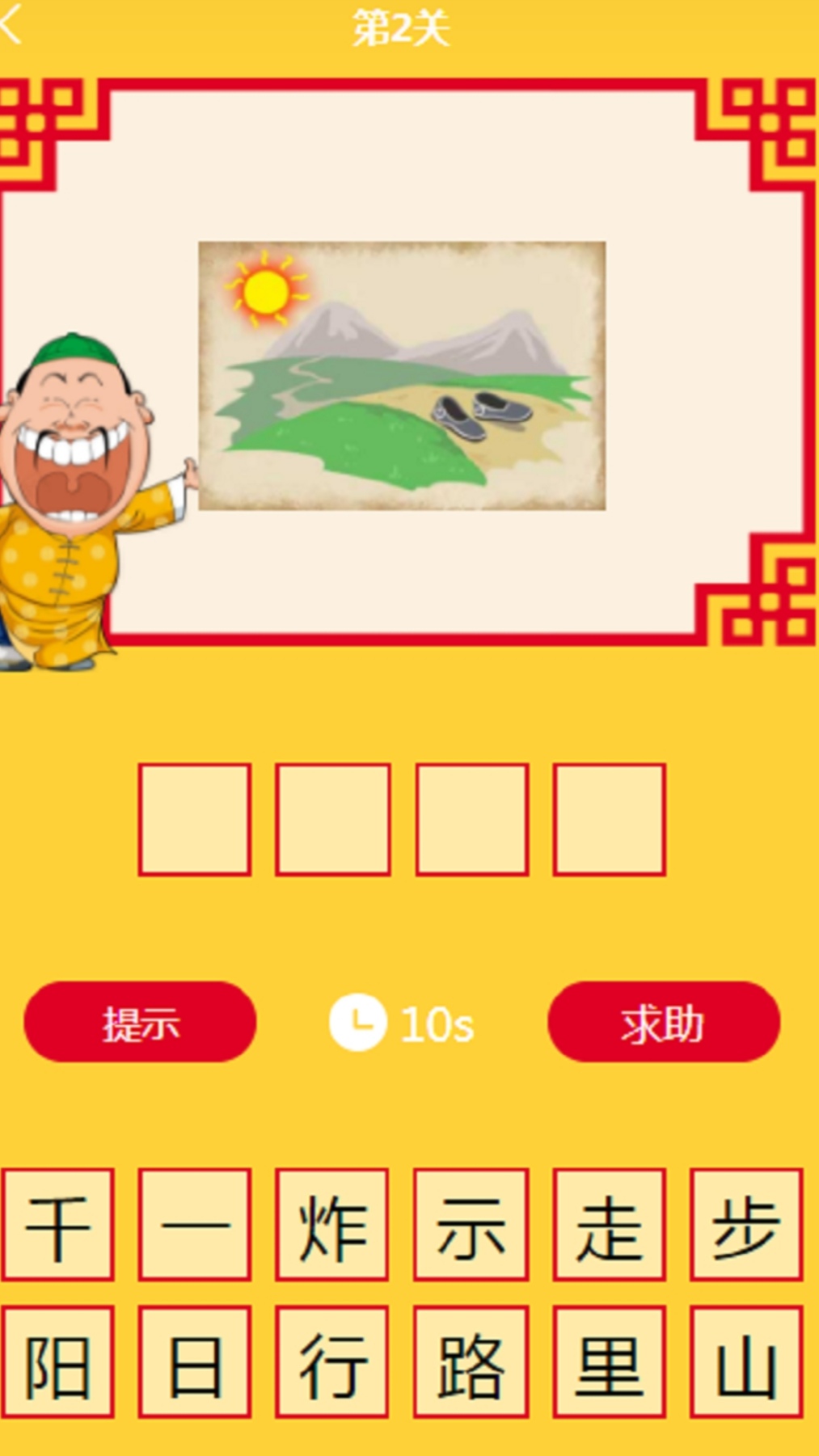Pick the character tile 阳

(x=57, y=1362)
